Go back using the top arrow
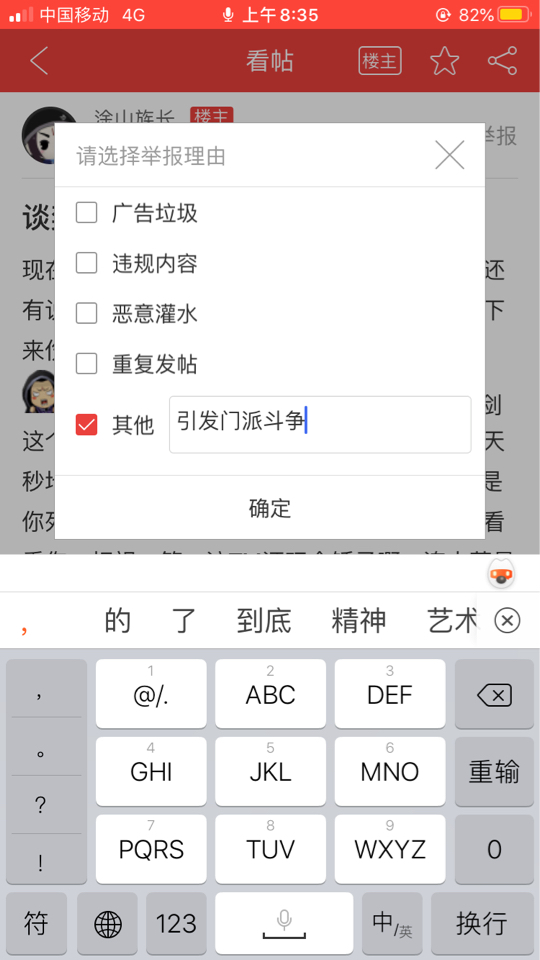Viewport: 540px width, 960px height. [x=39, y=61]
